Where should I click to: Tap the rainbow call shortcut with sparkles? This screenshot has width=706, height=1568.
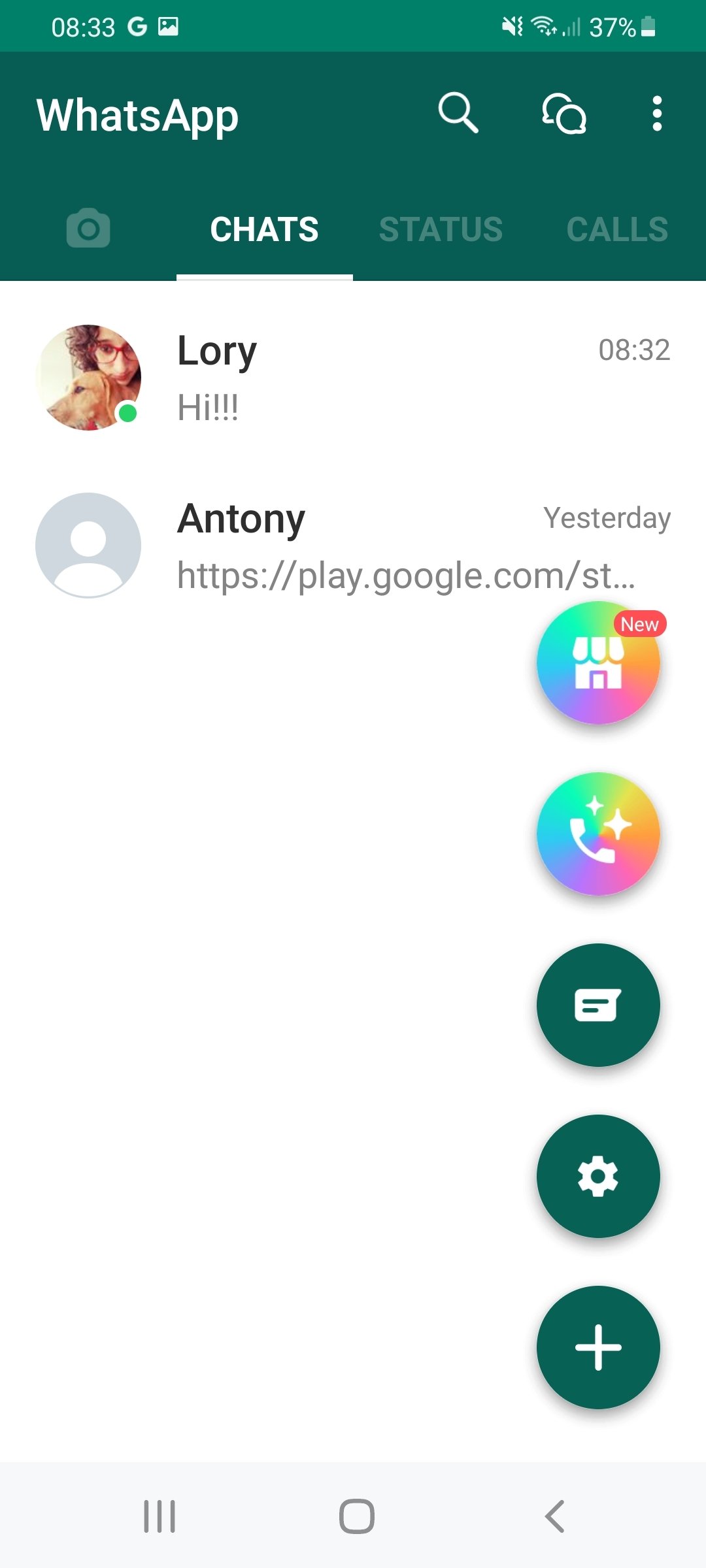click(x=598, y=834)
